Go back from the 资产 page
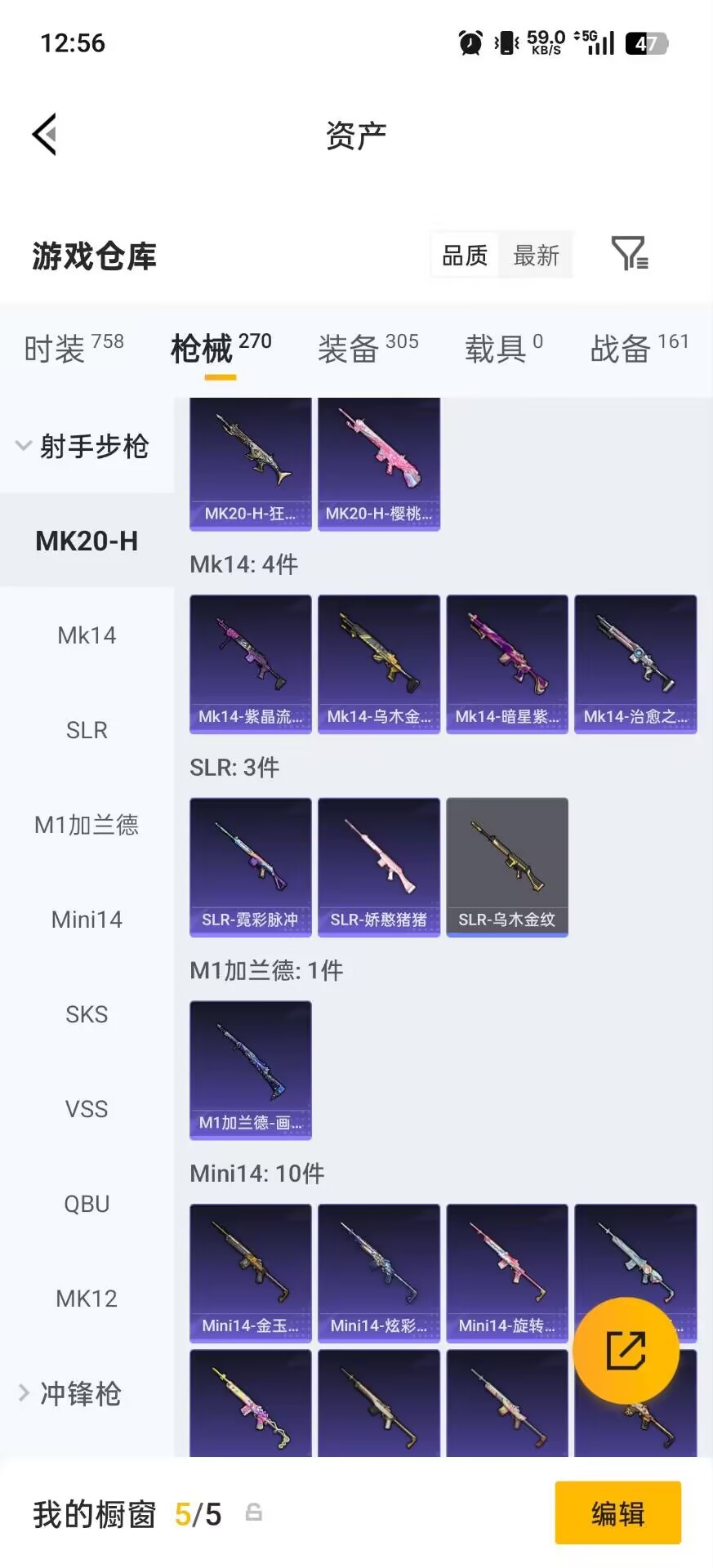 pos(45,135)
